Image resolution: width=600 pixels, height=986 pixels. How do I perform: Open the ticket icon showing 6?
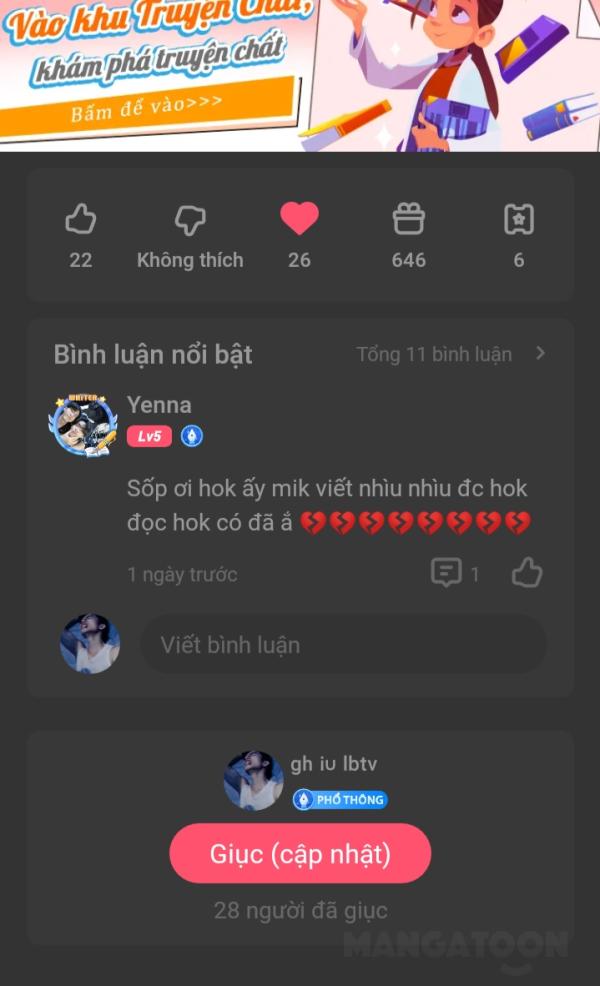pyautogui.click(x=518, y=219)
